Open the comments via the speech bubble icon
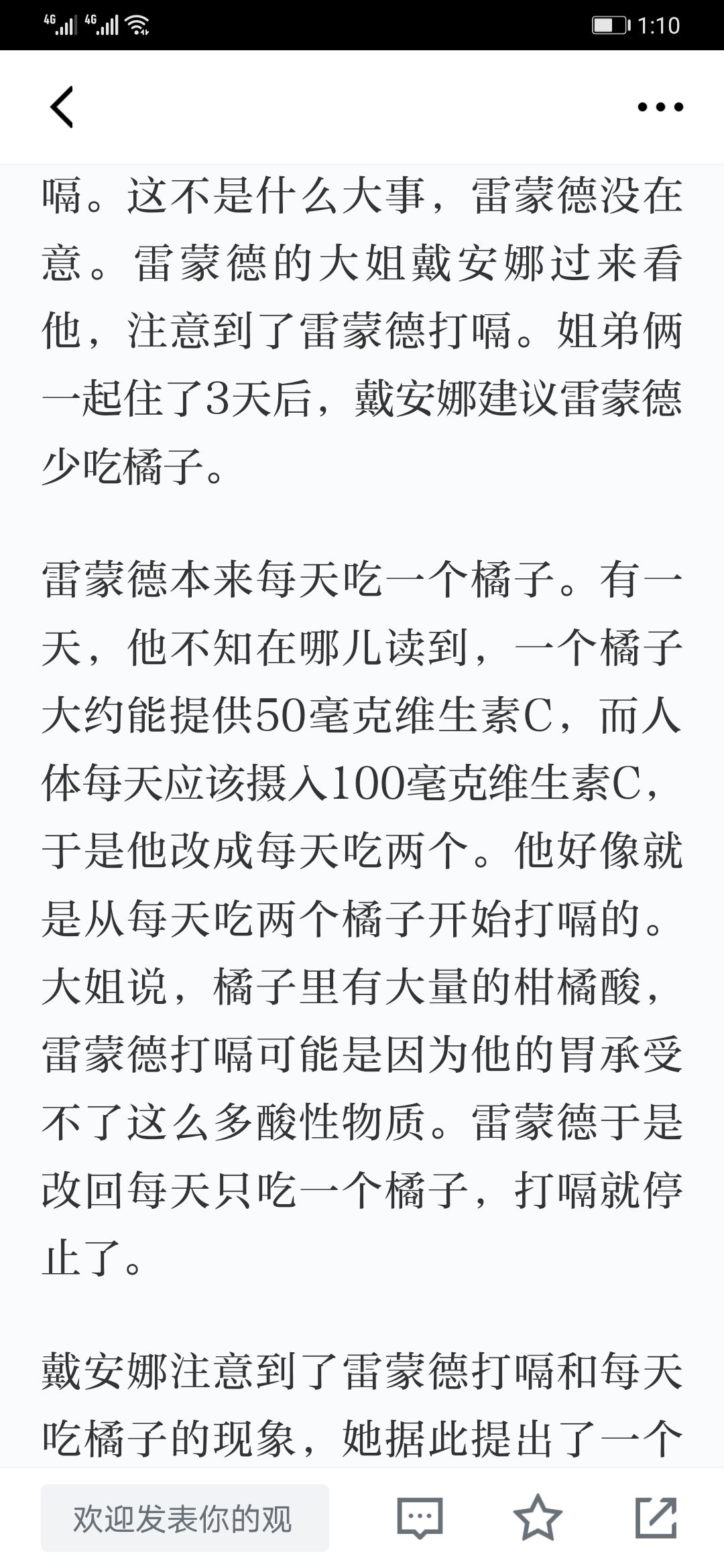 click(x=420, y=1518)
